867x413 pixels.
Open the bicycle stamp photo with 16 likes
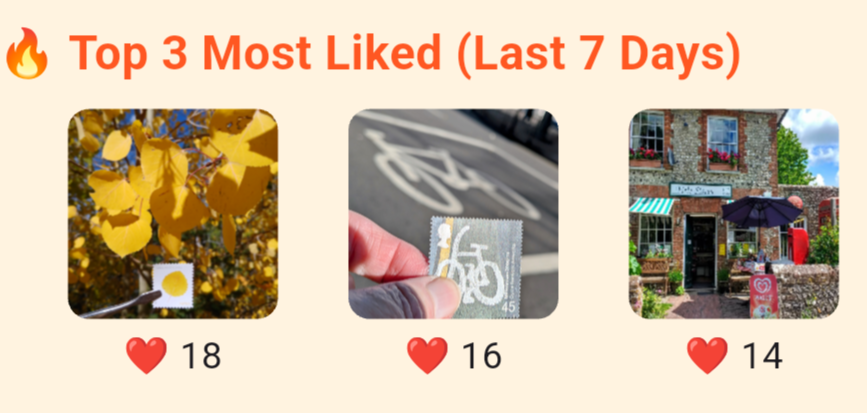(453, 213)
